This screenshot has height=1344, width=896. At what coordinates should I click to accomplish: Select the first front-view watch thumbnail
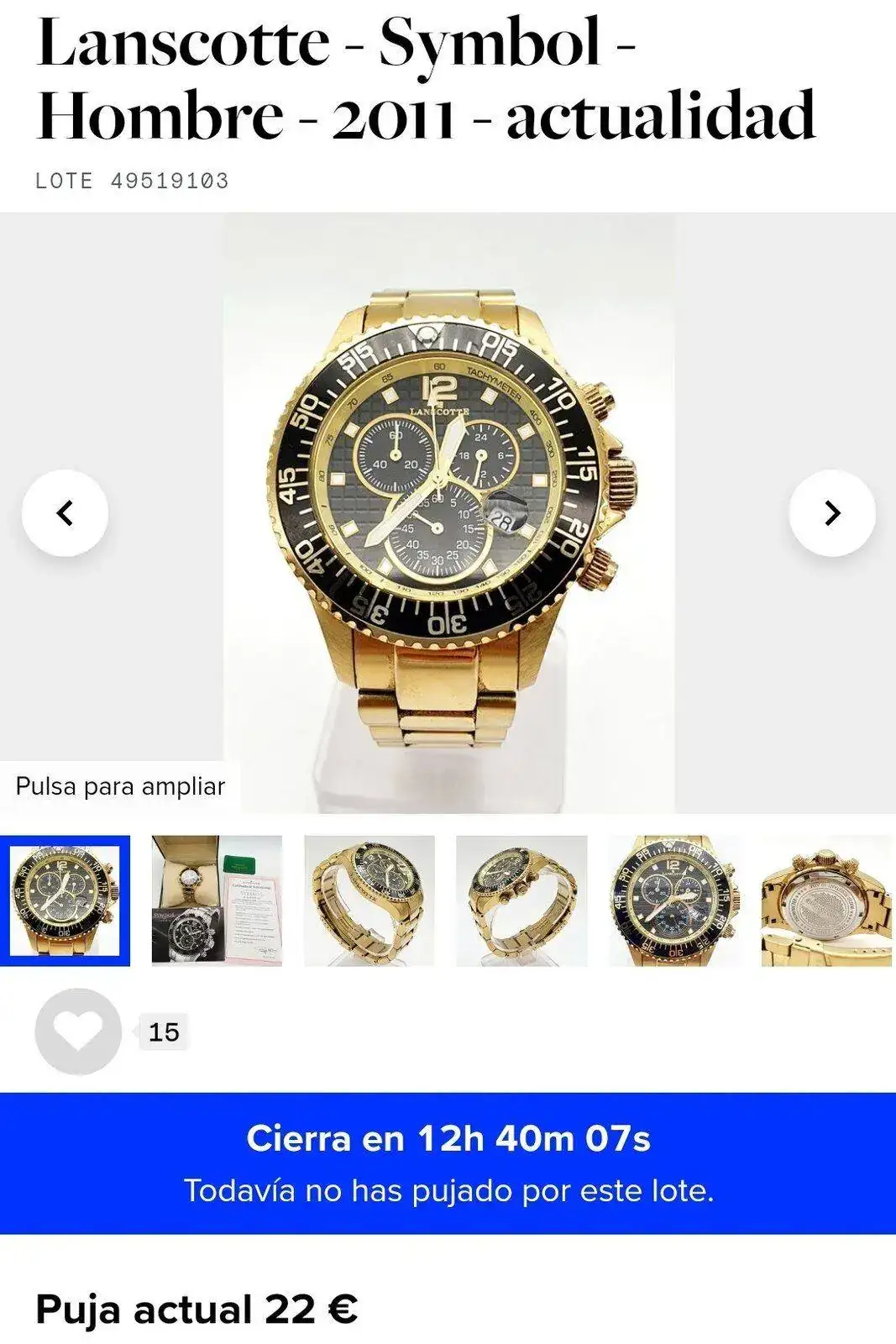coord(65,900)
